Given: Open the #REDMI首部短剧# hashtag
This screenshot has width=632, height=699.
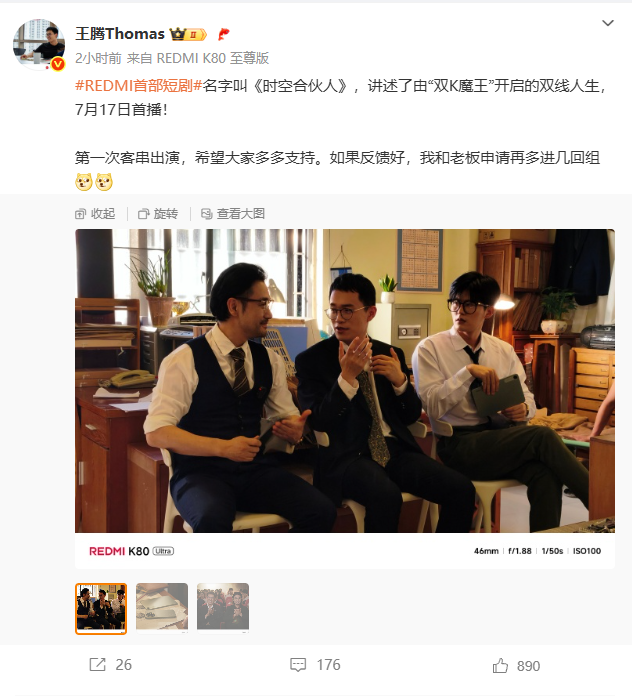Looking at the screenshot, I should coord(139,87).
